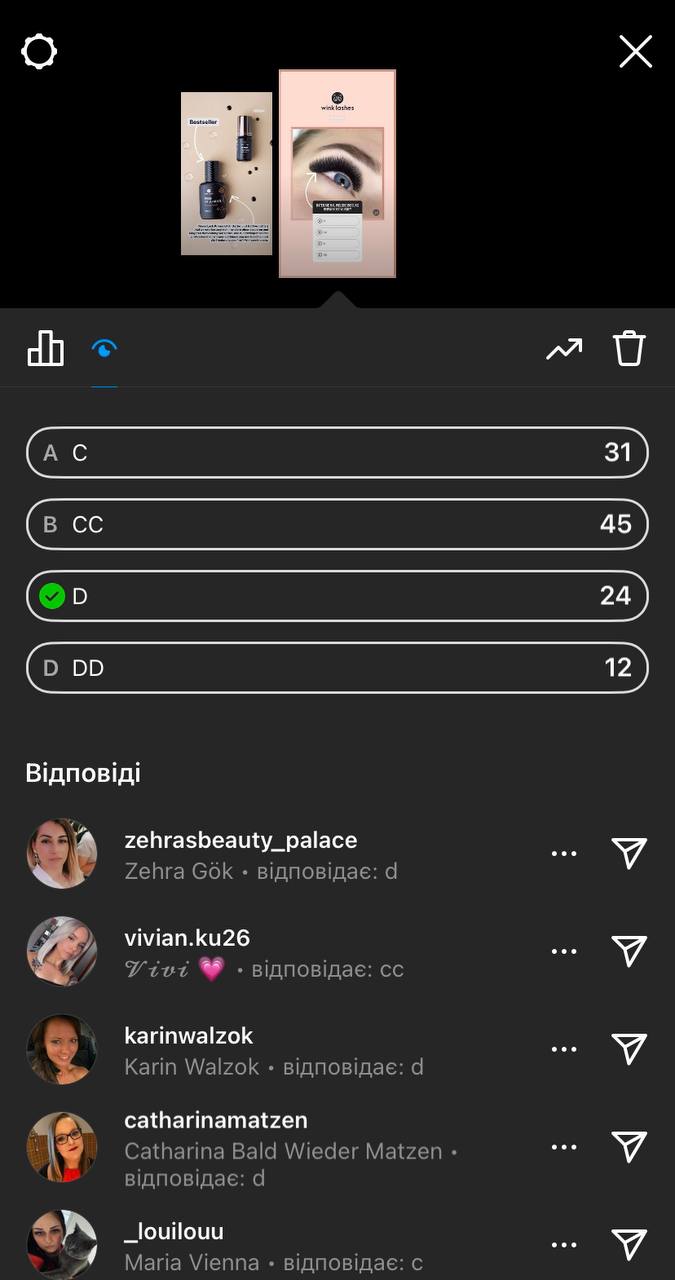Switch to the viewers eye tab

[104, 349]
